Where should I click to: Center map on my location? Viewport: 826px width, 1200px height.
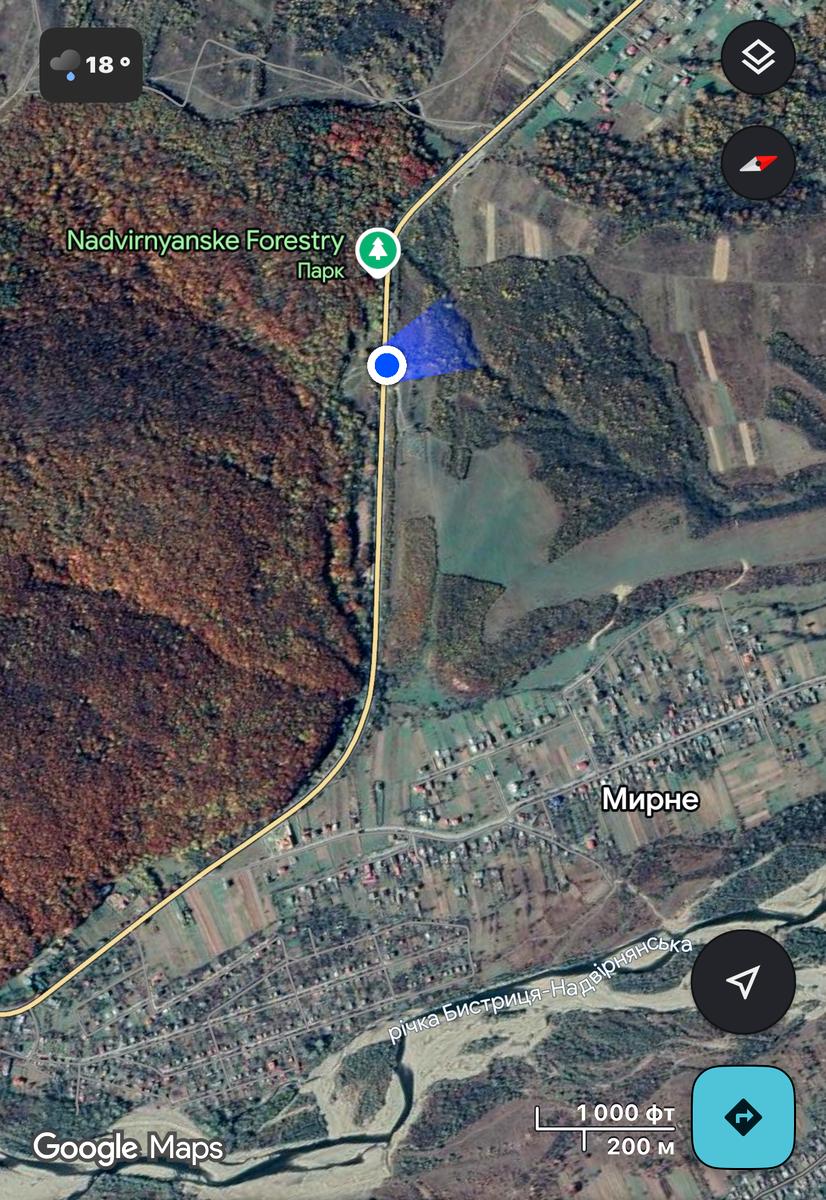pos(742,982)
